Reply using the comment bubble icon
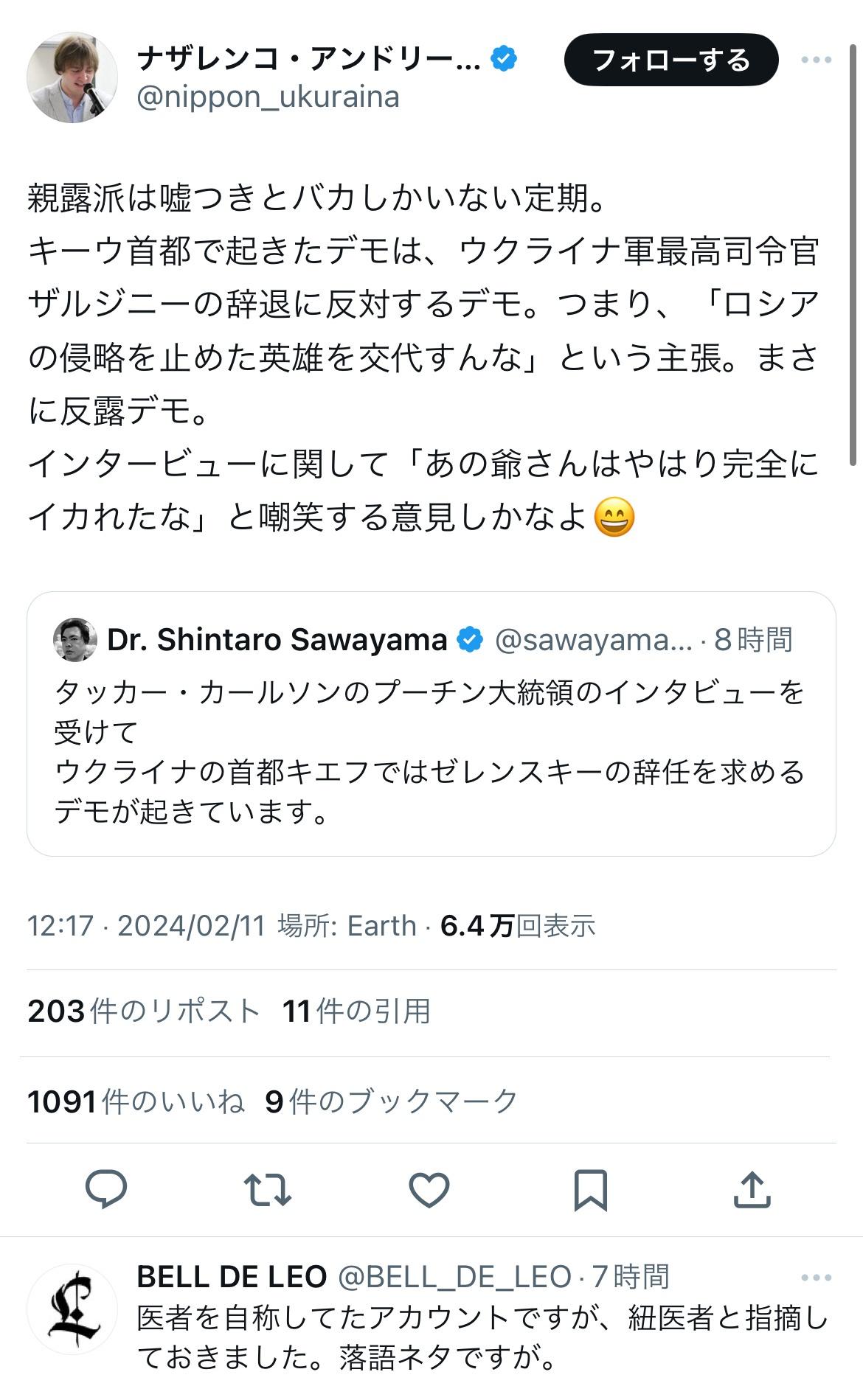Screen dimensions: 863x1400 [x=107, y=1189]
